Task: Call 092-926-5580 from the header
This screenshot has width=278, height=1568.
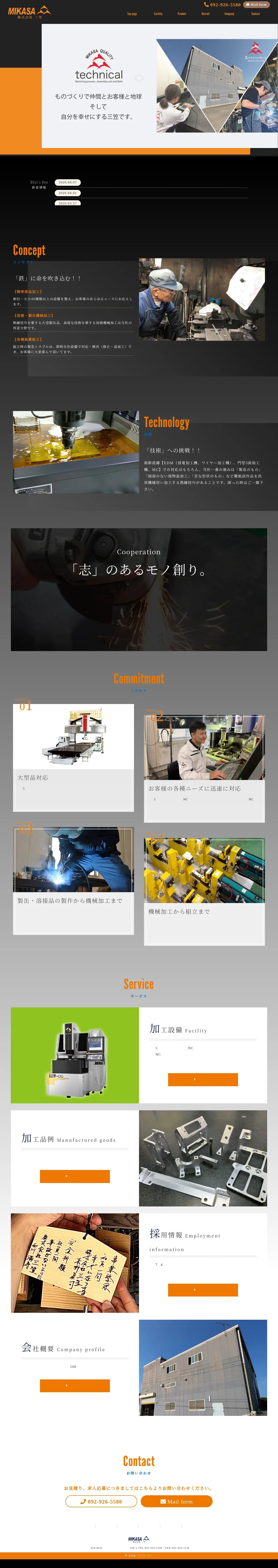Action: pyautogui.click(x=223, y=5)
